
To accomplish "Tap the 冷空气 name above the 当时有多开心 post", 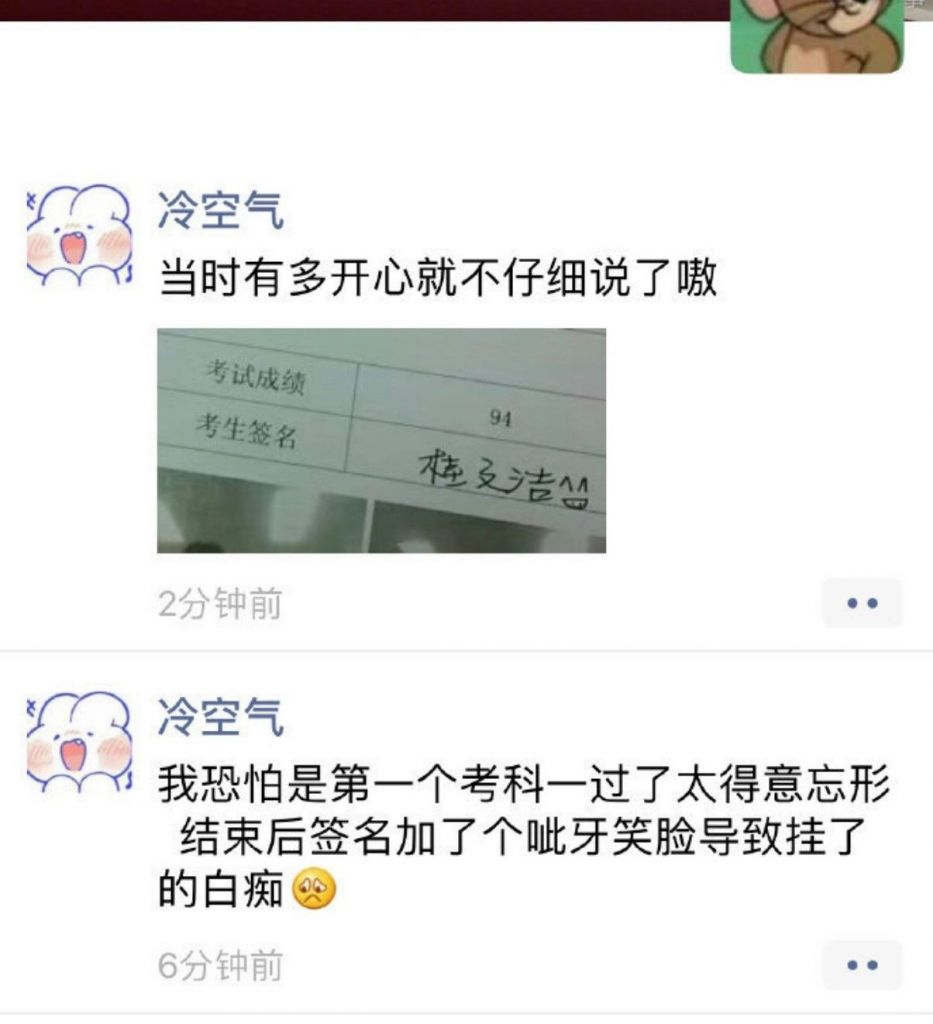I will pyautogui.click(x=221, y=211).
